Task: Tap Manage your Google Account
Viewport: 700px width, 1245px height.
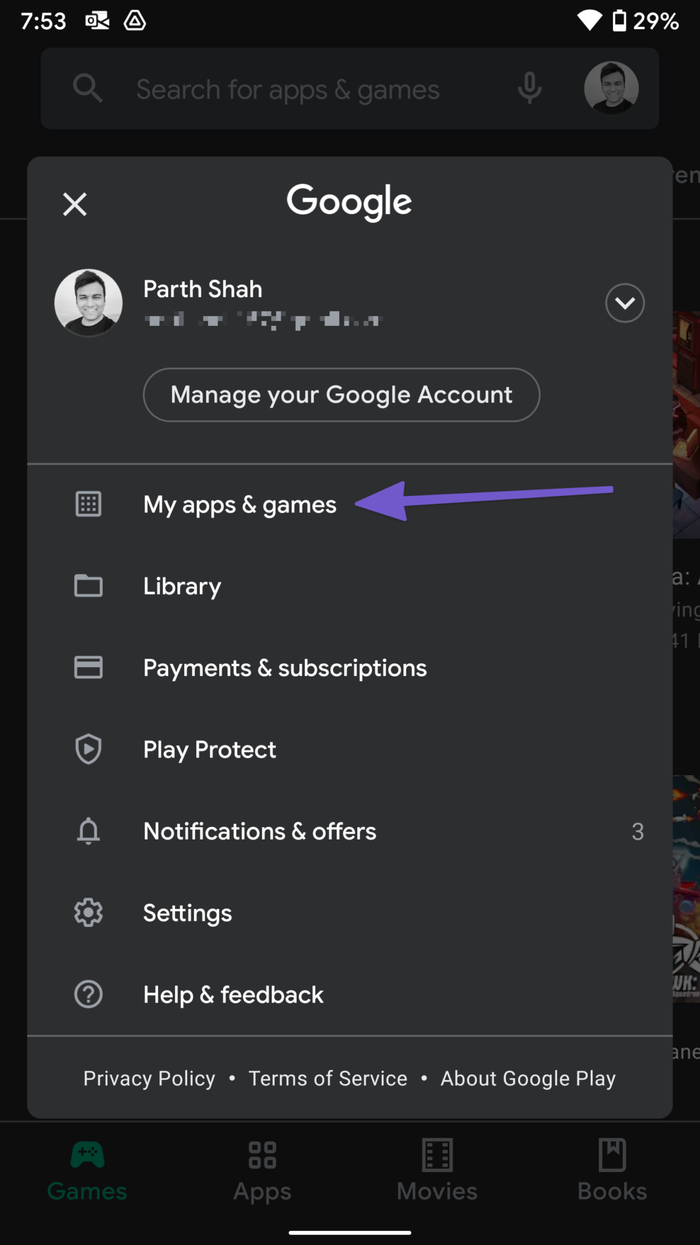Action: [341, 395]
